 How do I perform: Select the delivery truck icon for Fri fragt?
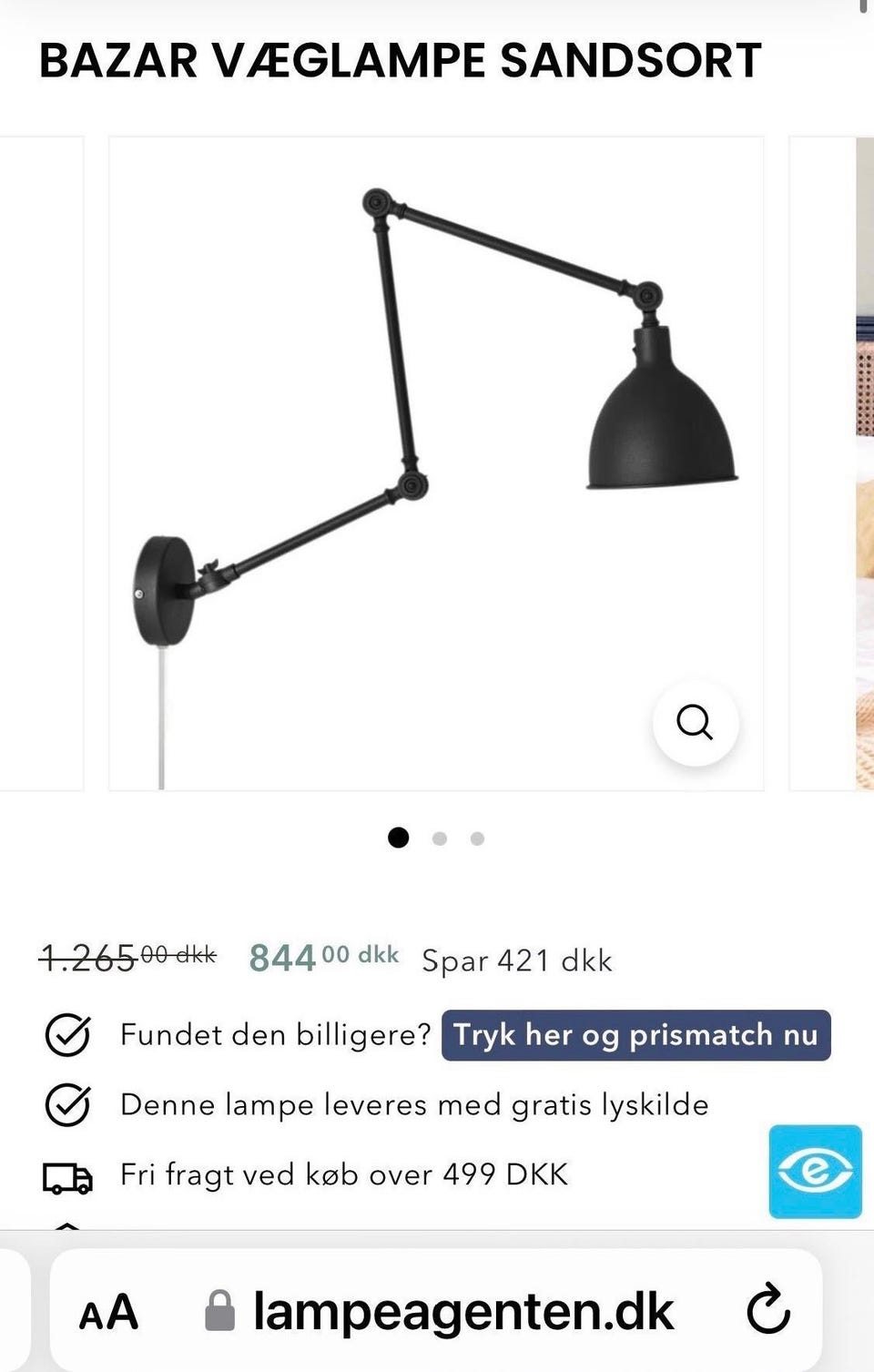coord(66,1176)
